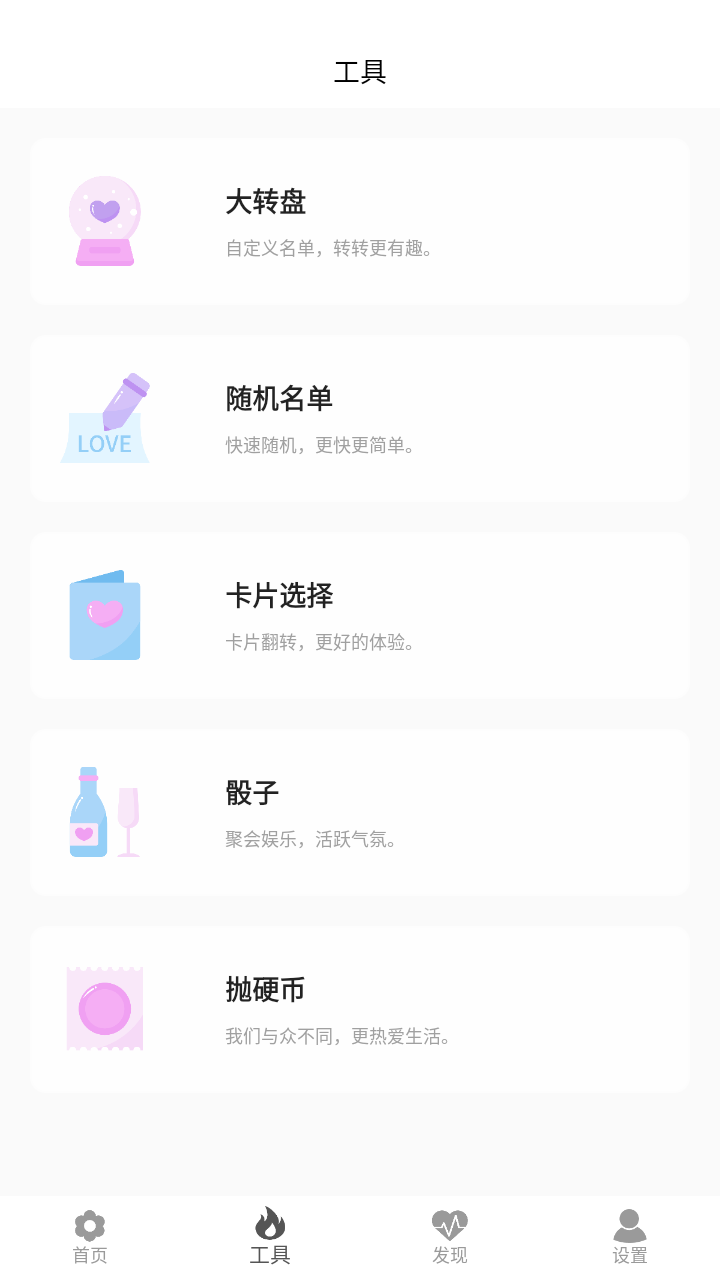Select the 工具 flame icon
The width and height of the screenshot is (720, 1280).
point(269,1222)
